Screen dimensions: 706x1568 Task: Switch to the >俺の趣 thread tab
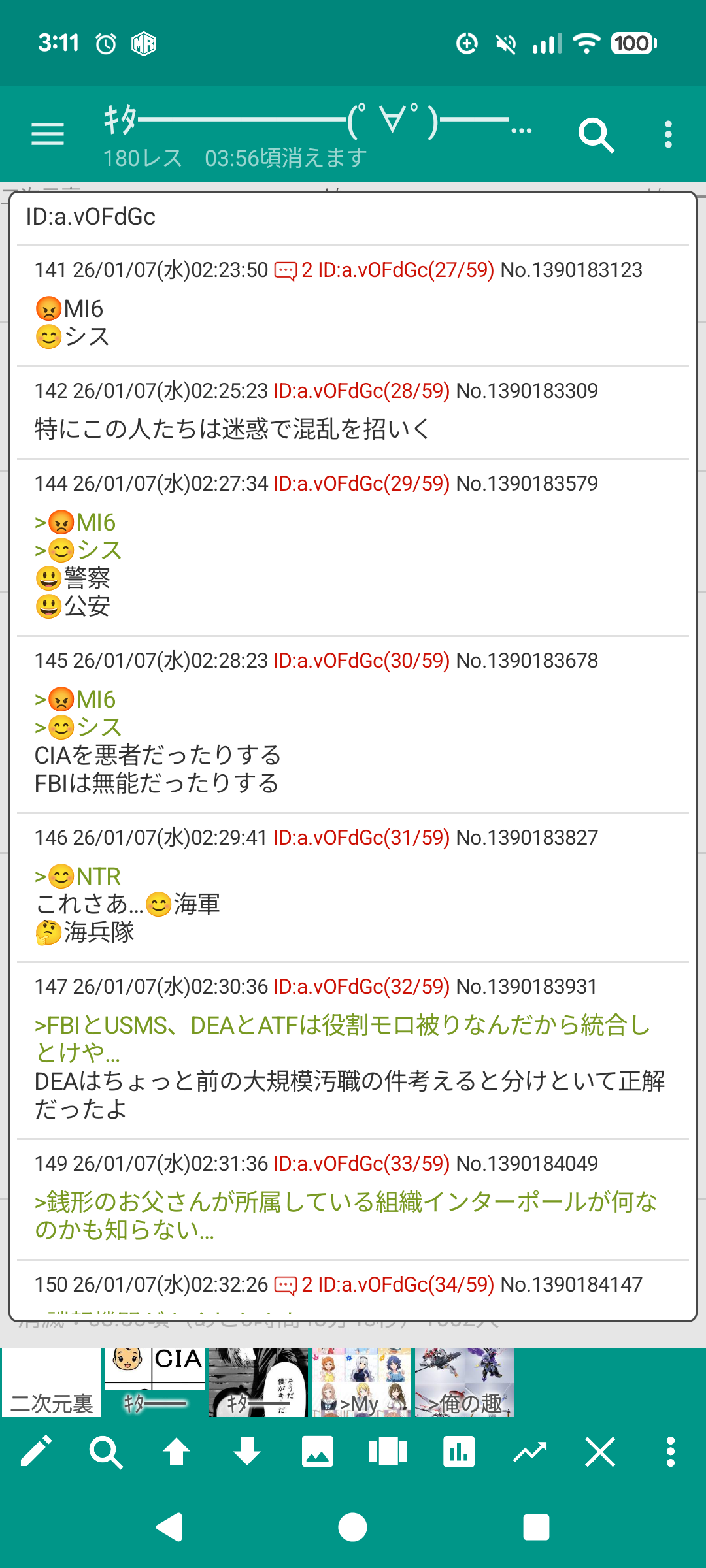tap(465, 1382)
